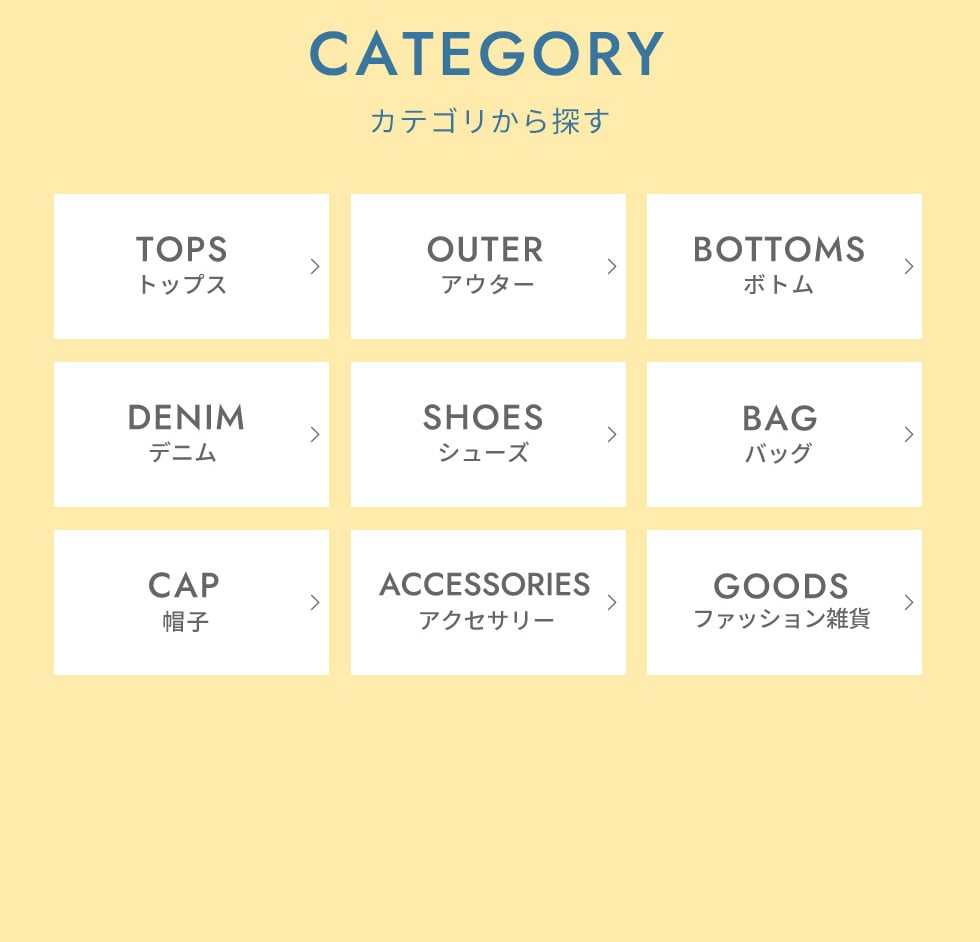This screenshot has height=942, width=980.
Task: View the BAG category
Action: tap(784, 434)
